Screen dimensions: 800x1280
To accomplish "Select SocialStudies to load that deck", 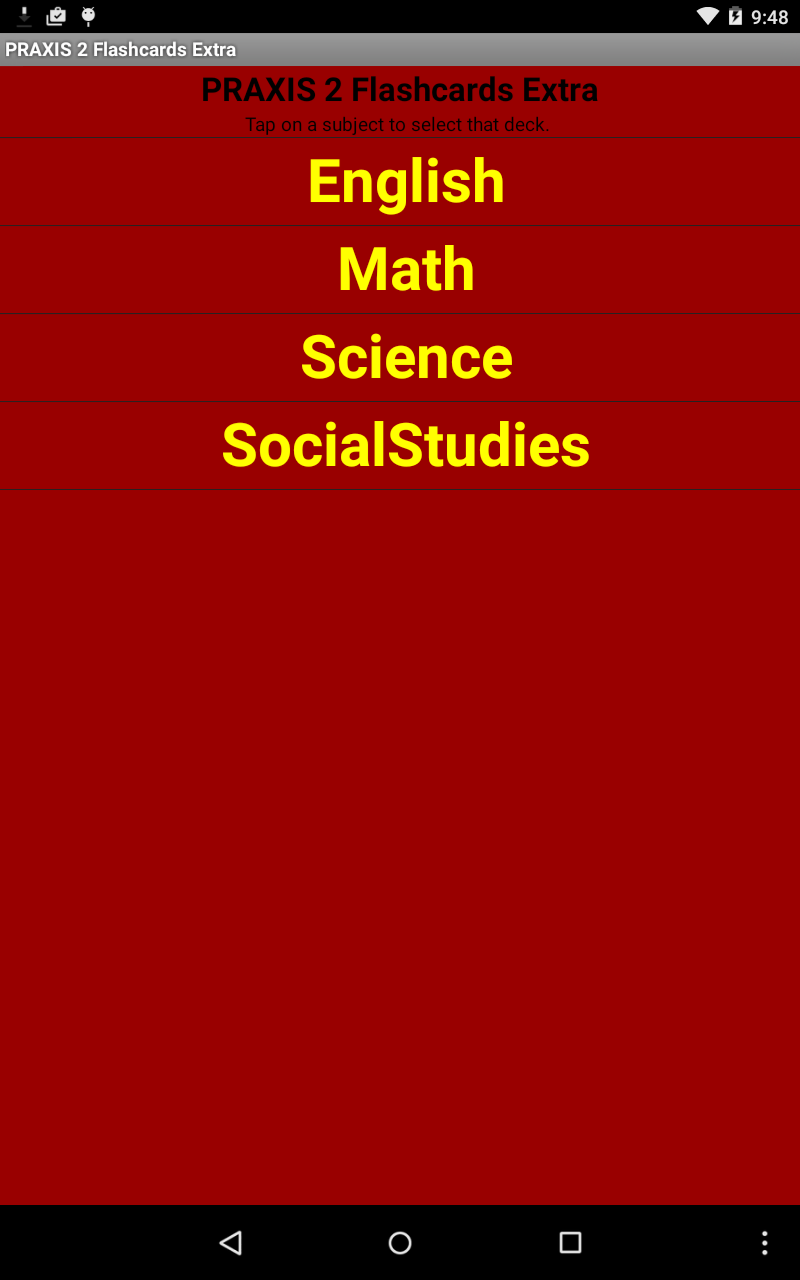I will (405, 445).
